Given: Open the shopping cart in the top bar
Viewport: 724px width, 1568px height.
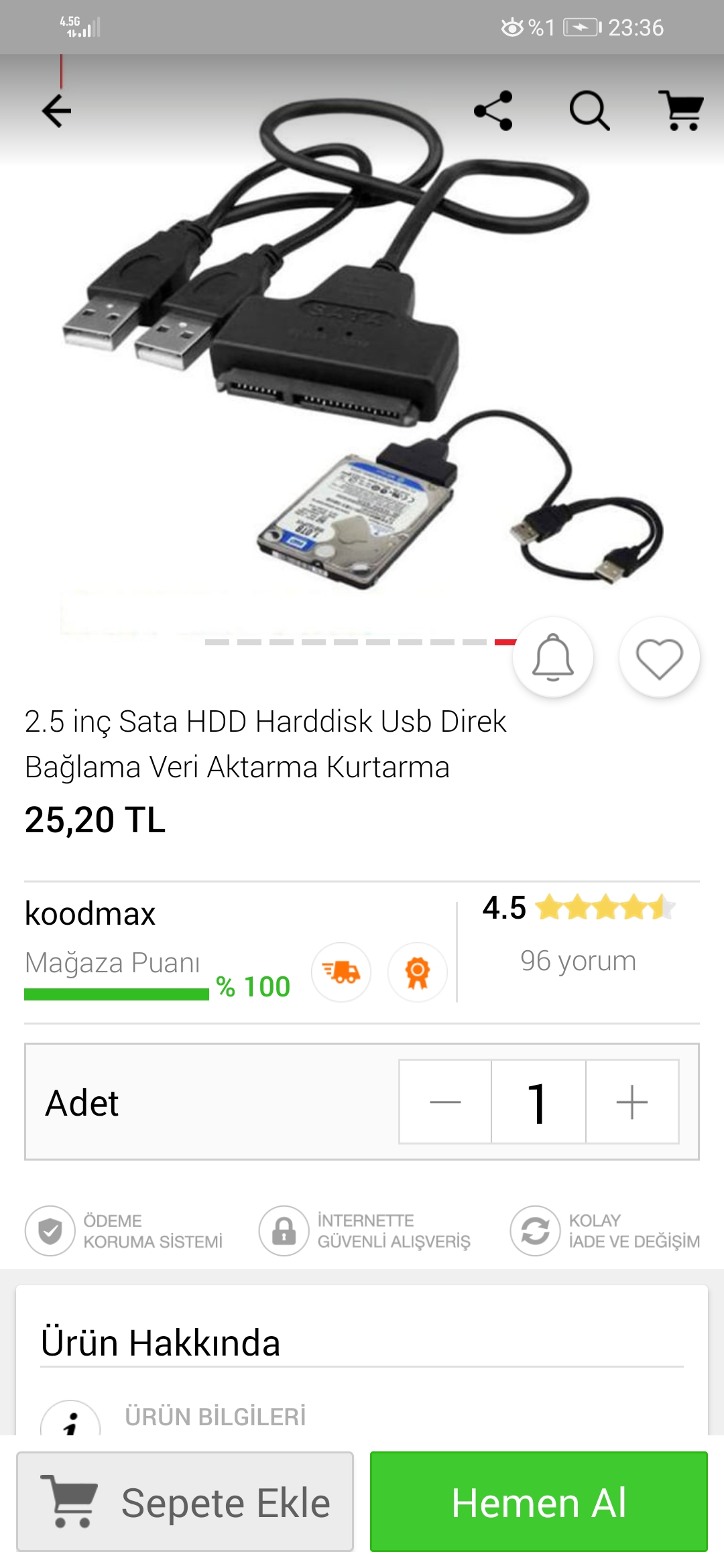Looking at the screenshot, I should click(x=681, y=111).
